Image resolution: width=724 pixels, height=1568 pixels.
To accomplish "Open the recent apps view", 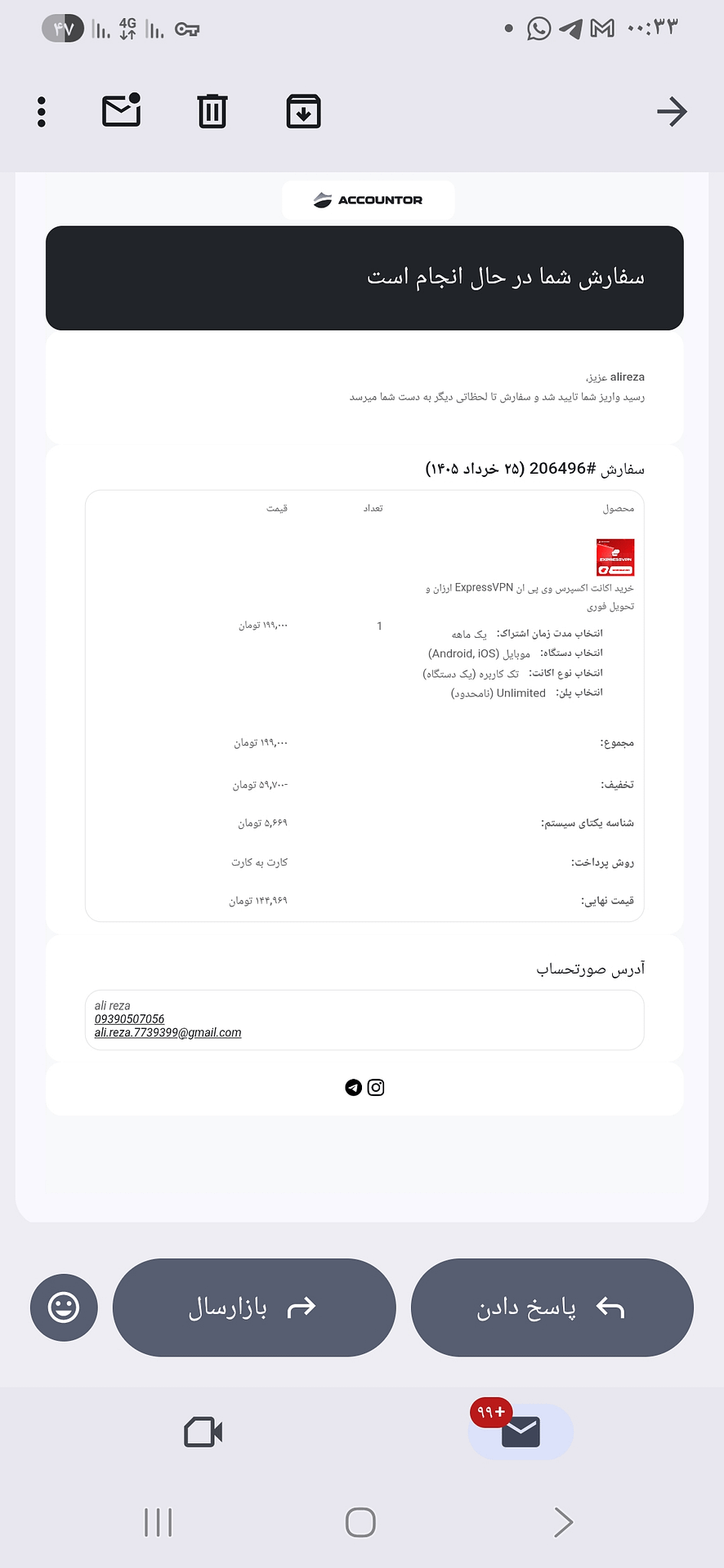I will tap(159, 1522).
